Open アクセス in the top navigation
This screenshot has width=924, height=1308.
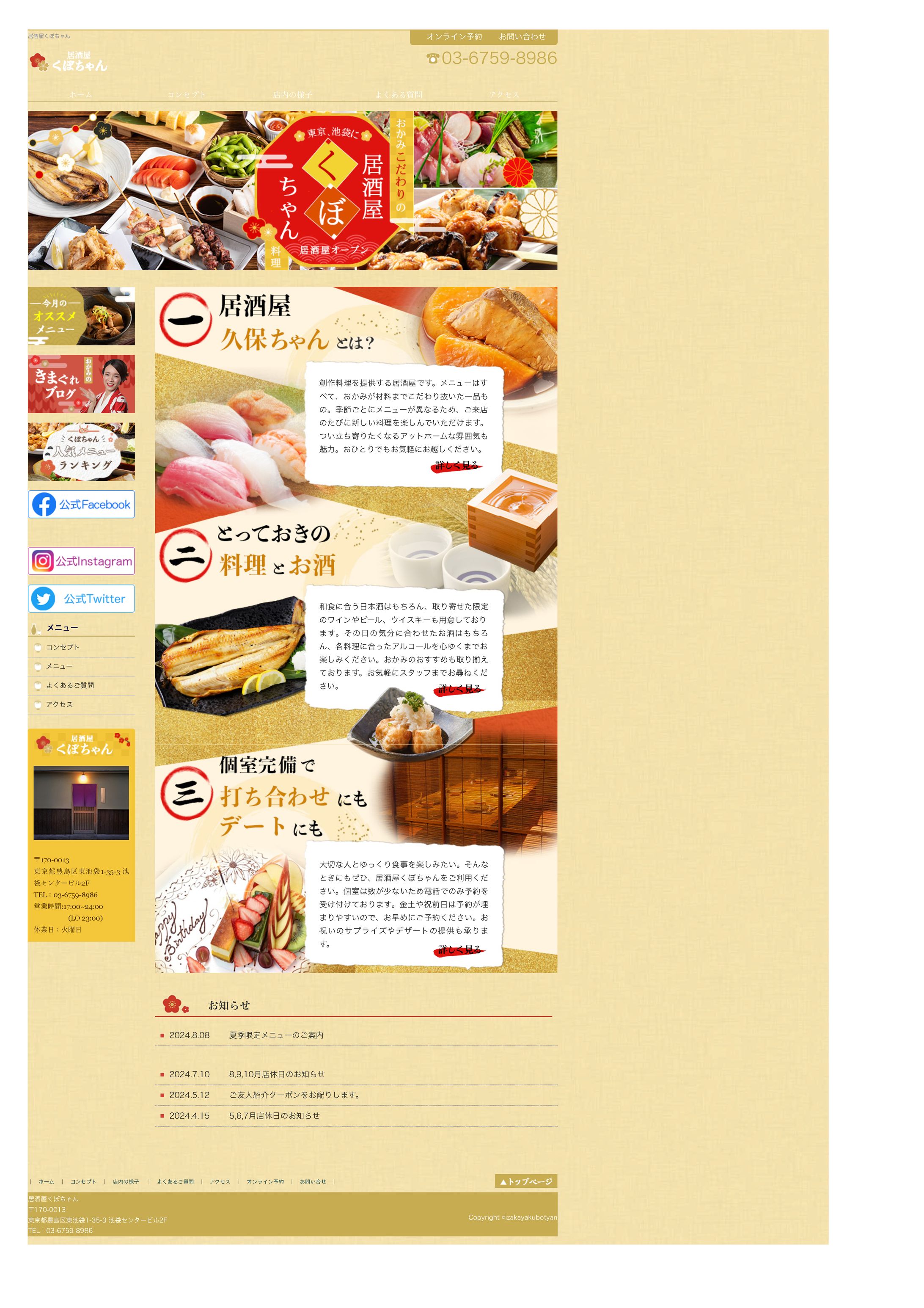point(503,94)
